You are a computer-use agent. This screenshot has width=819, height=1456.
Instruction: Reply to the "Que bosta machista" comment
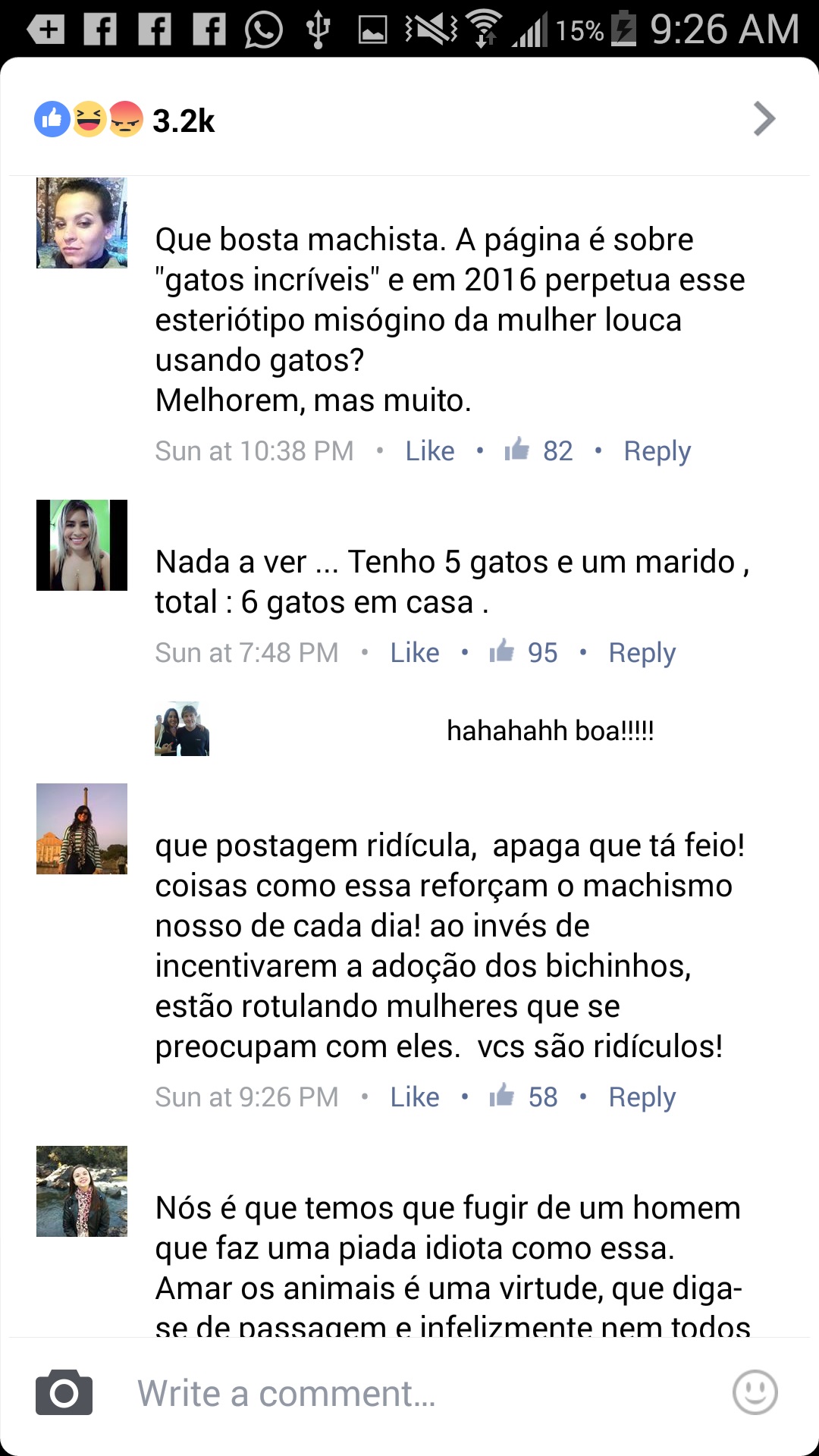657,451
